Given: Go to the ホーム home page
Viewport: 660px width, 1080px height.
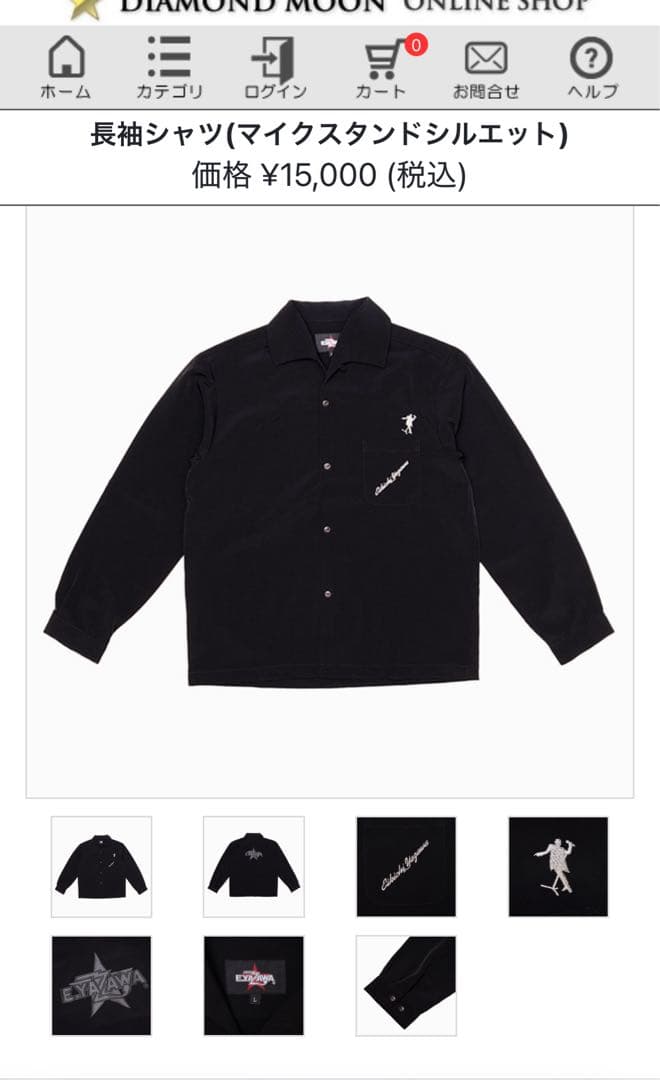Looking at the screenshot, I should pyautogui.click(x=66, y=68).
